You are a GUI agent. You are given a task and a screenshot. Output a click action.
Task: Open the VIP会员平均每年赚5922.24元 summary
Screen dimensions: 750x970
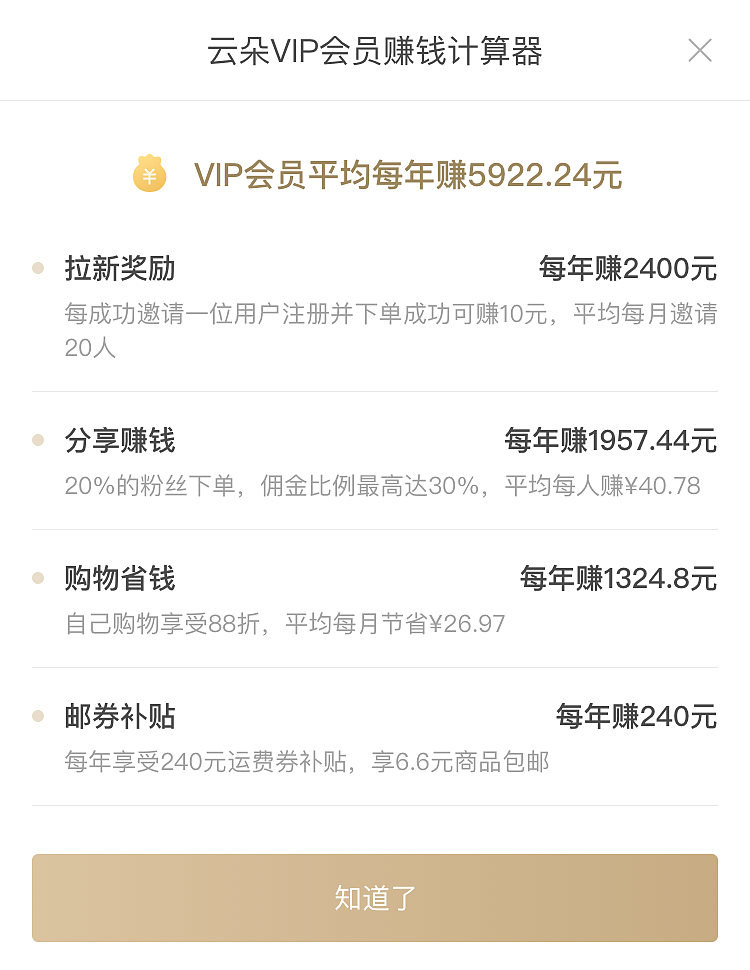[408, 176]
